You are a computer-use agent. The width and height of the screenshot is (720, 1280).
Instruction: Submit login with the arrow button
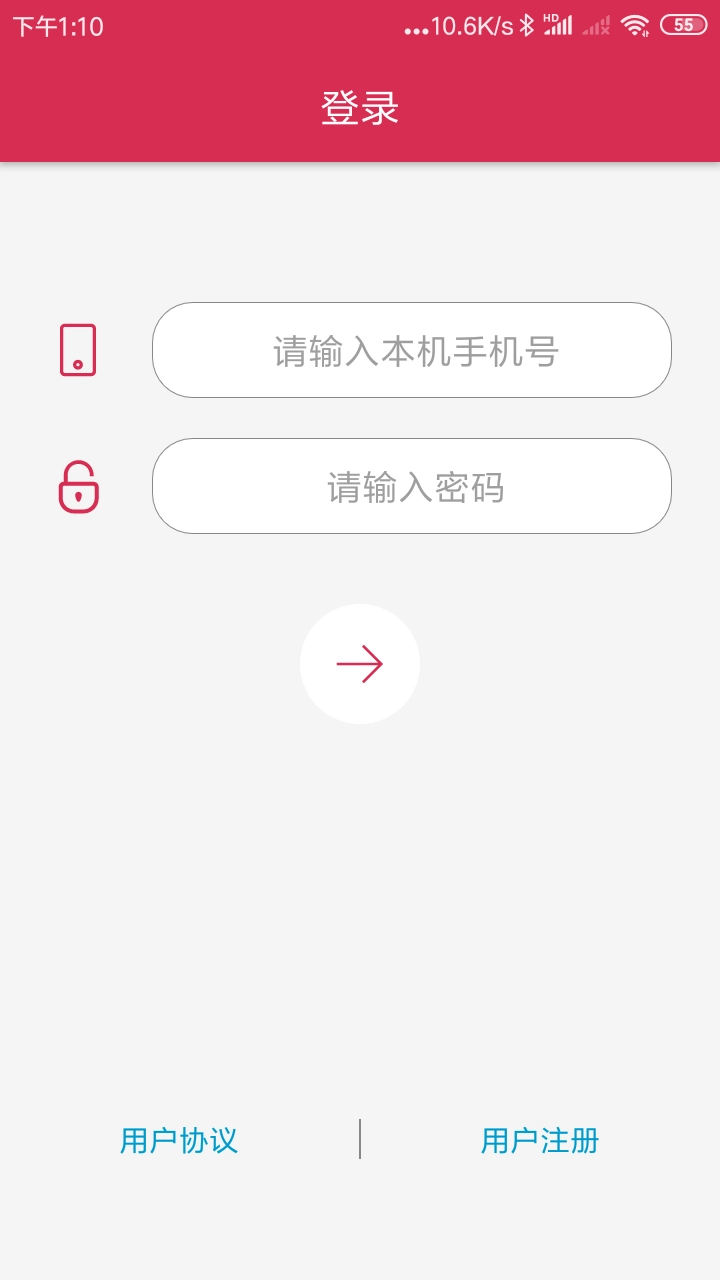[x=360, y=664]
